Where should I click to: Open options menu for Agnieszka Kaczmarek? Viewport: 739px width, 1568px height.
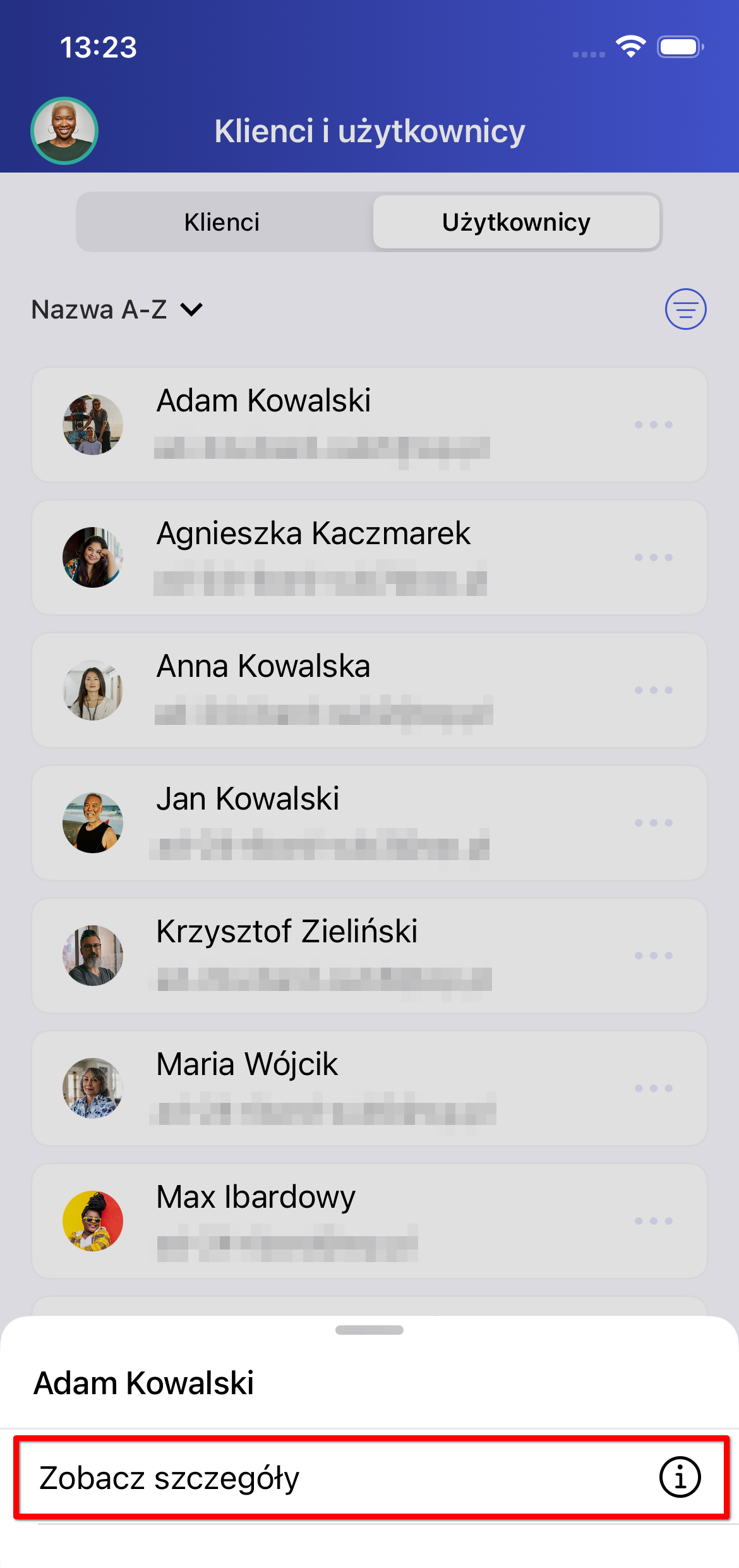[654, 557]
